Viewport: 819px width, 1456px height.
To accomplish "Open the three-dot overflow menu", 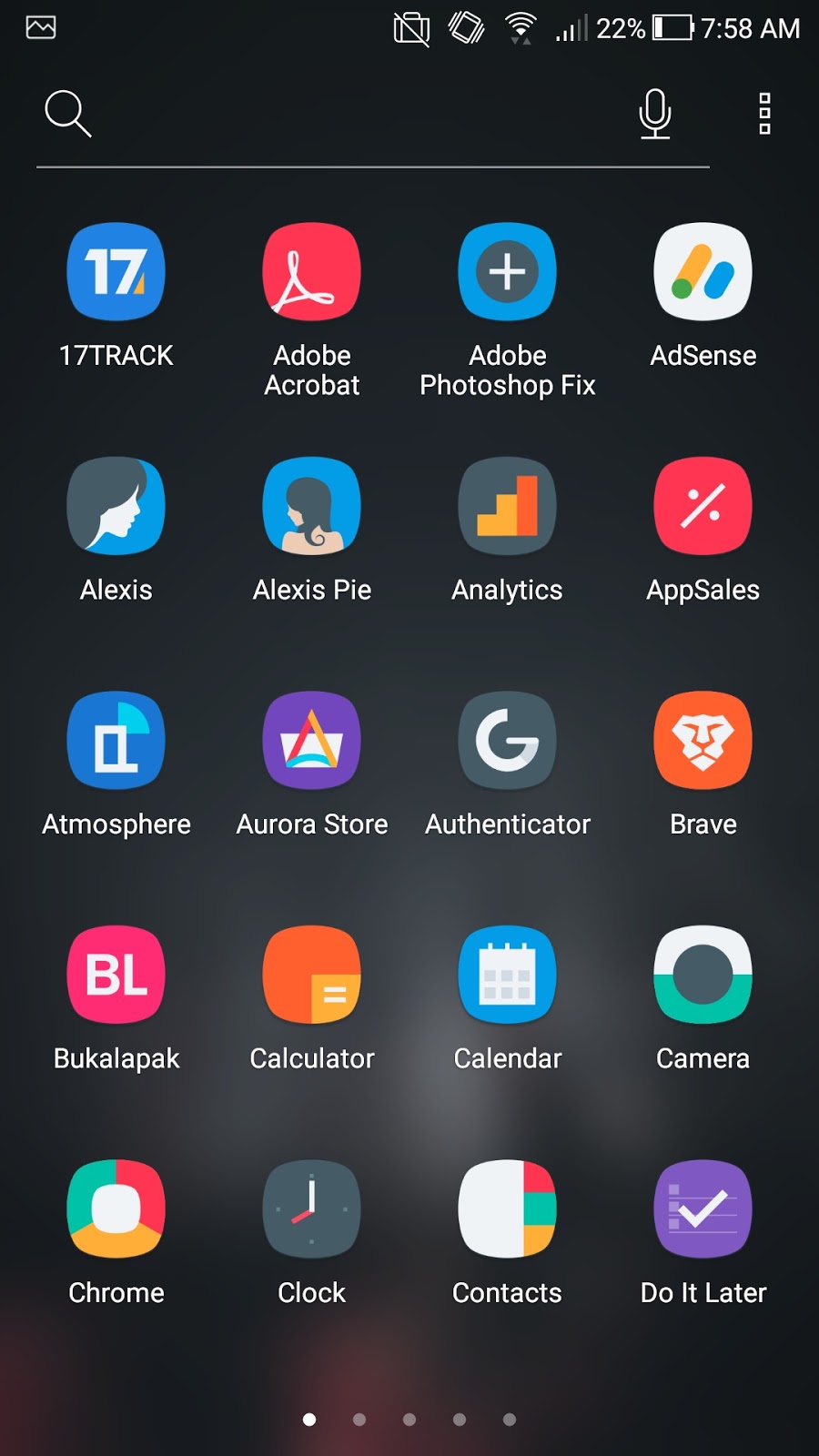I will tap(764, 114).
